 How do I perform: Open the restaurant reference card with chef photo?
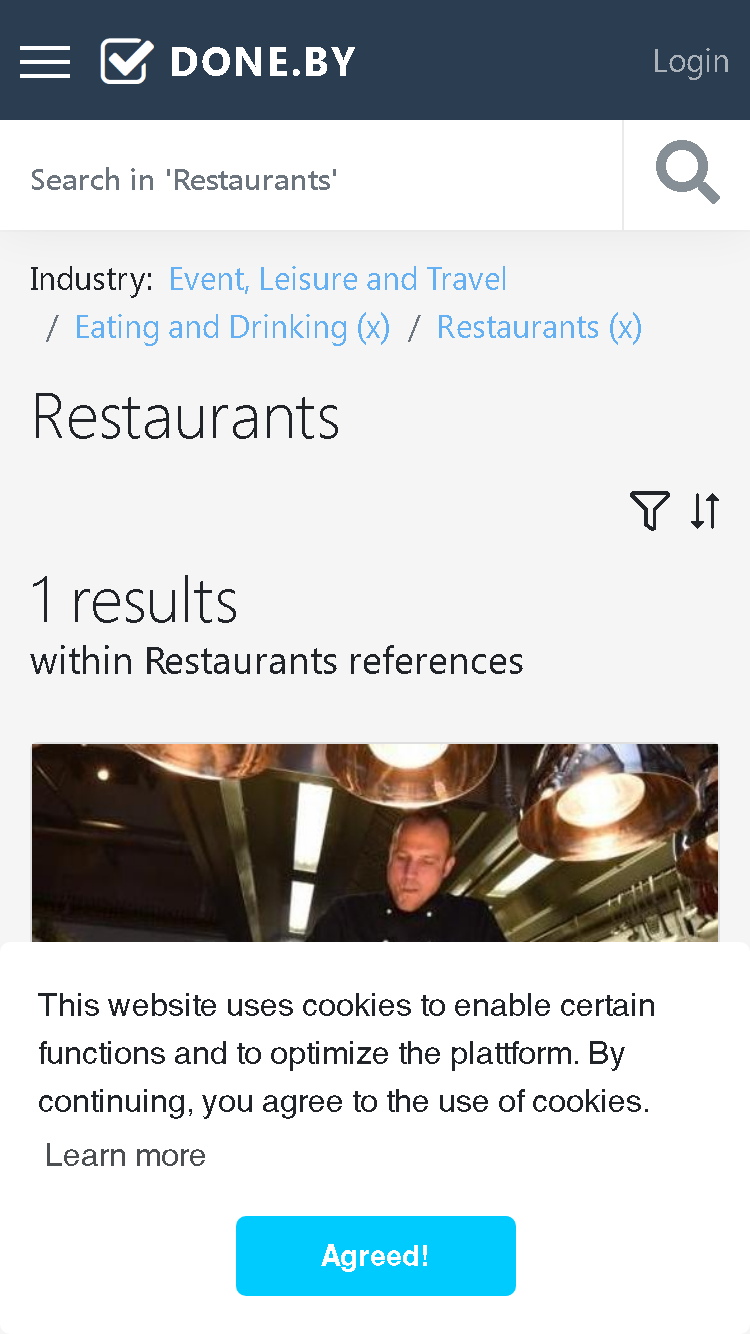375,843
